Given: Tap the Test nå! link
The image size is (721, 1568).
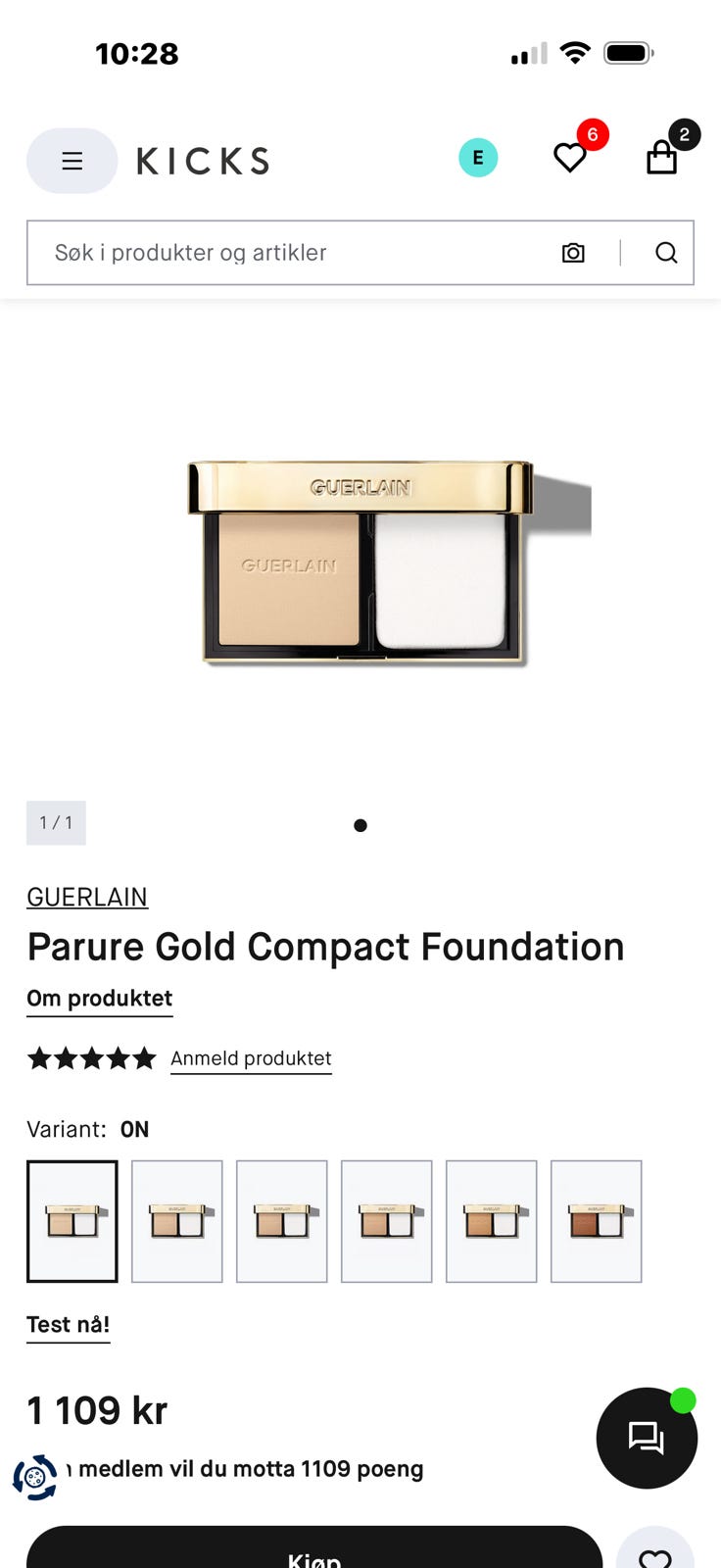Looking at the screenshot, I should tap(68, 1325).
